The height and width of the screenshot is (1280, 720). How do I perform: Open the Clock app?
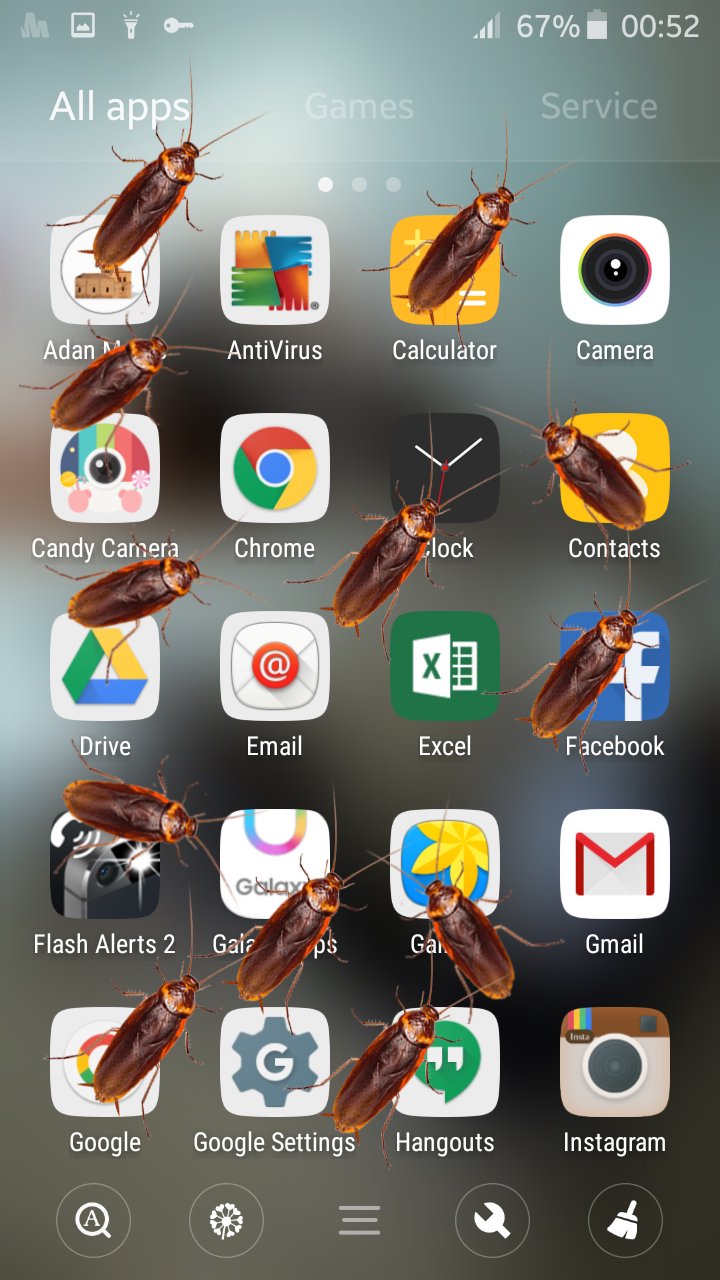445,466
